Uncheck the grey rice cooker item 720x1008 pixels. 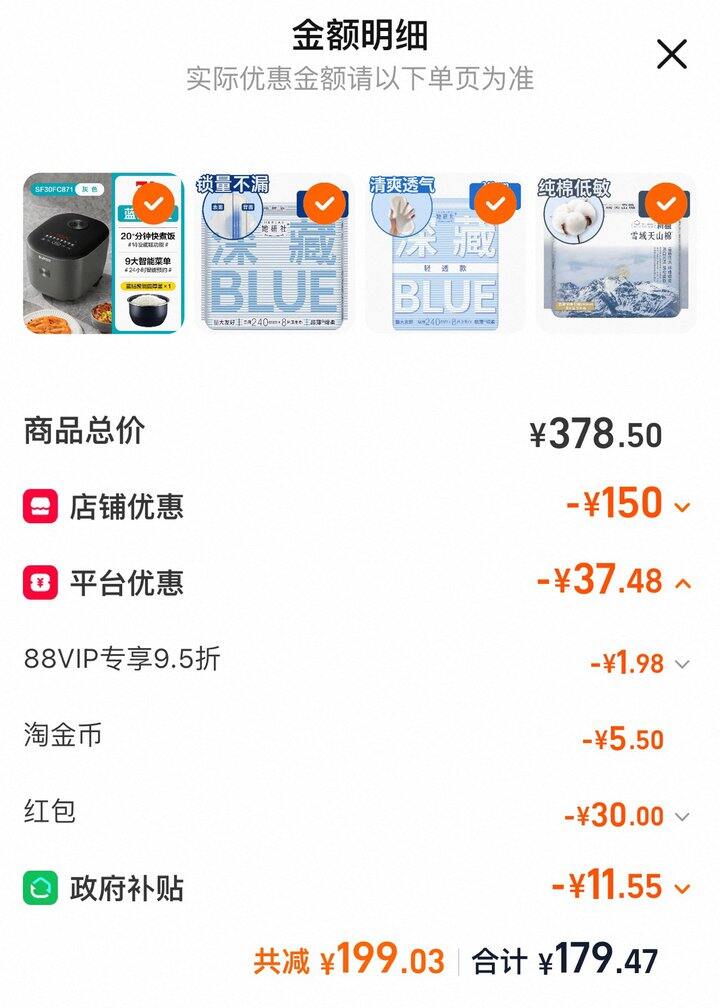pyautogui.click(x=154, y=205)
